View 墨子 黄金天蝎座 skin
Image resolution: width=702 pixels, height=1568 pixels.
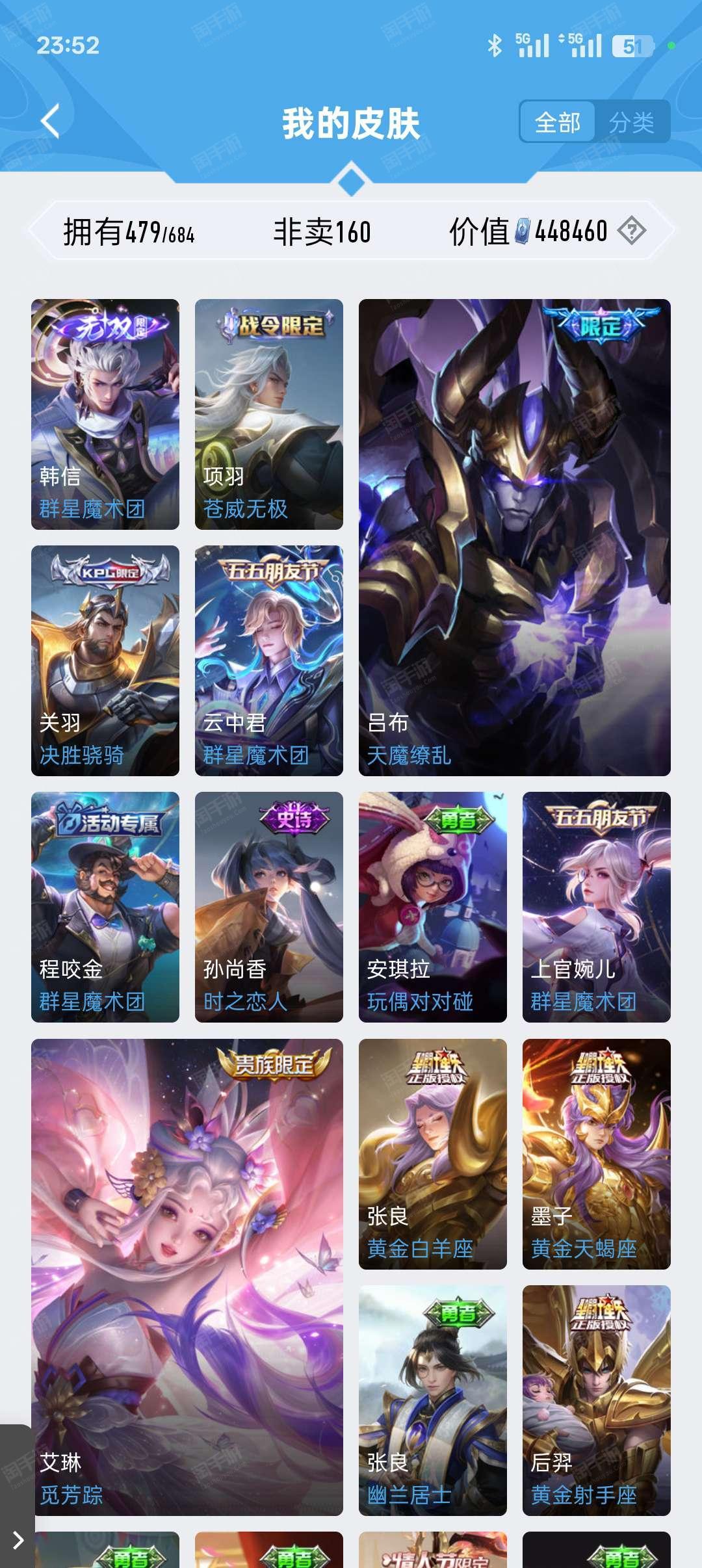tap(597, 1154)
